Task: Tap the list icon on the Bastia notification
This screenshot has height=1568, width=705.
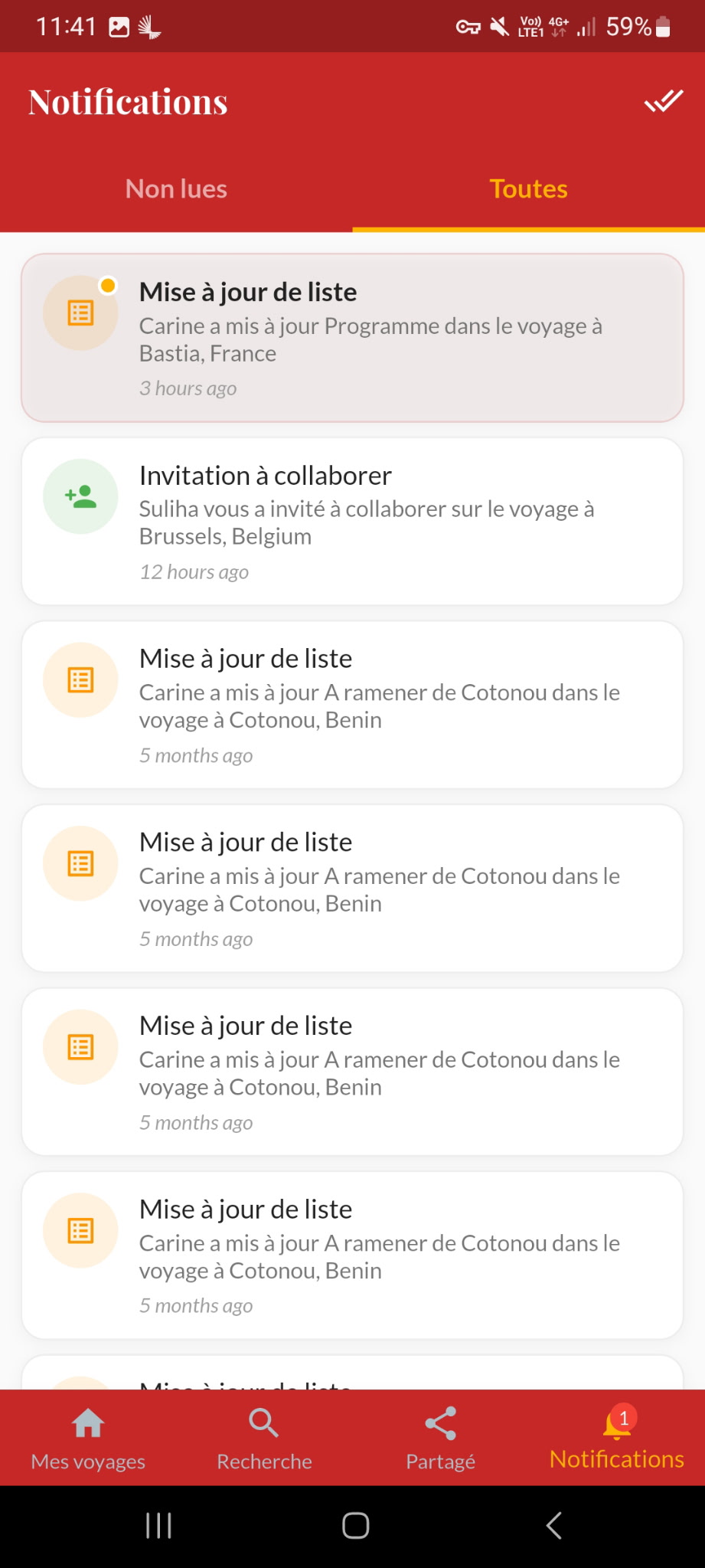Action: click(x=80, y=312)
